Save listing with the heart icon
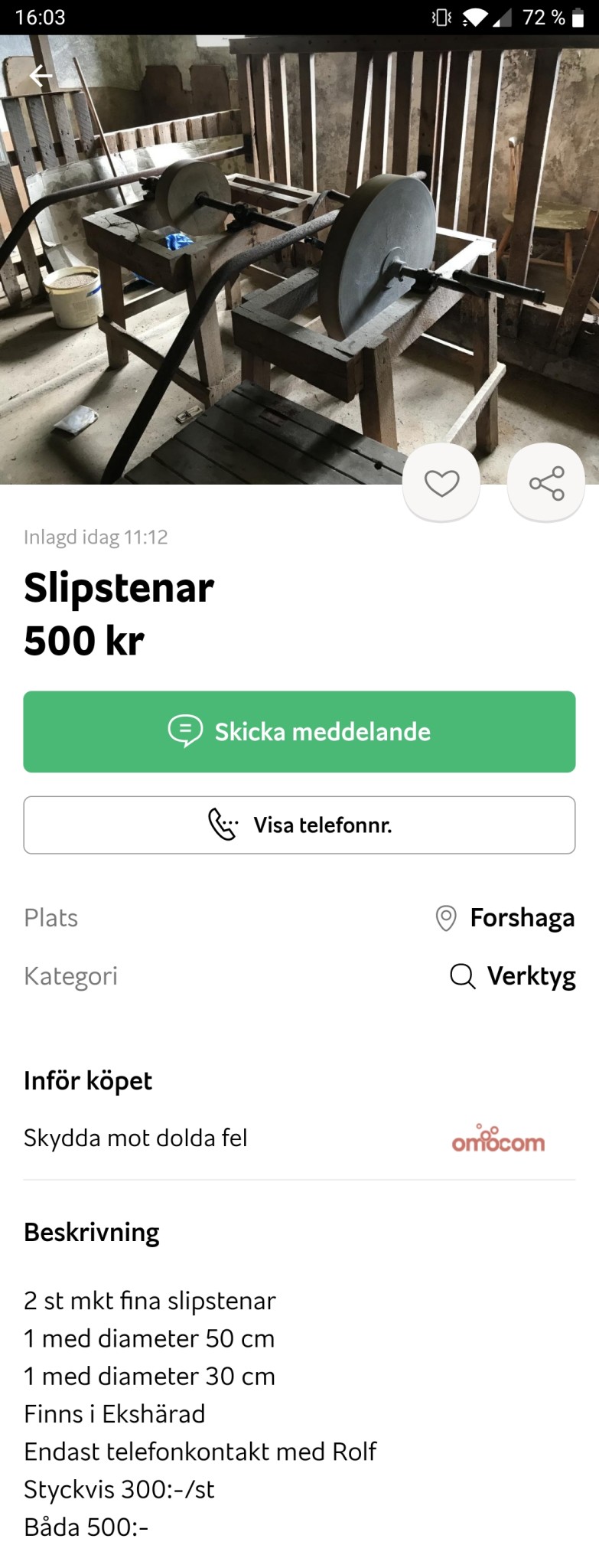This screenshot has width=599, height=1568. (x=441, y=483)
